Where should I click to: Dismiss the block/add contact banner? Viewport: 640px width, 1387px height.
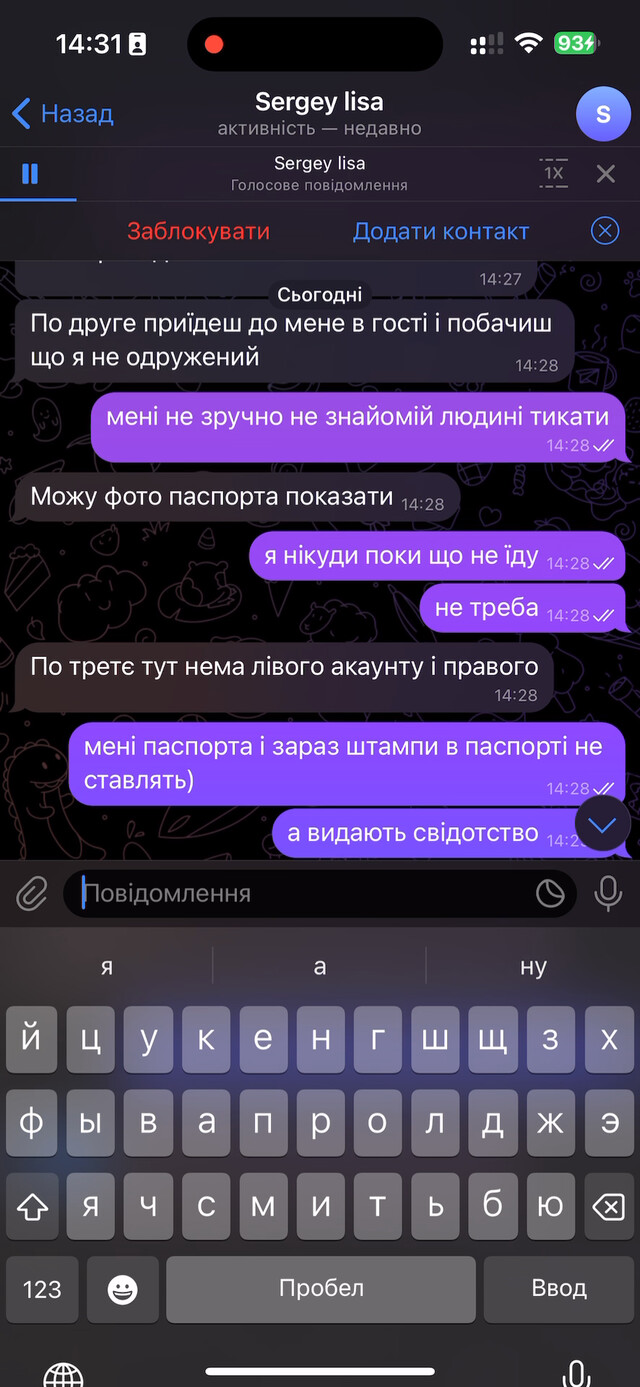pyautogui.click(x=605, y=232)
